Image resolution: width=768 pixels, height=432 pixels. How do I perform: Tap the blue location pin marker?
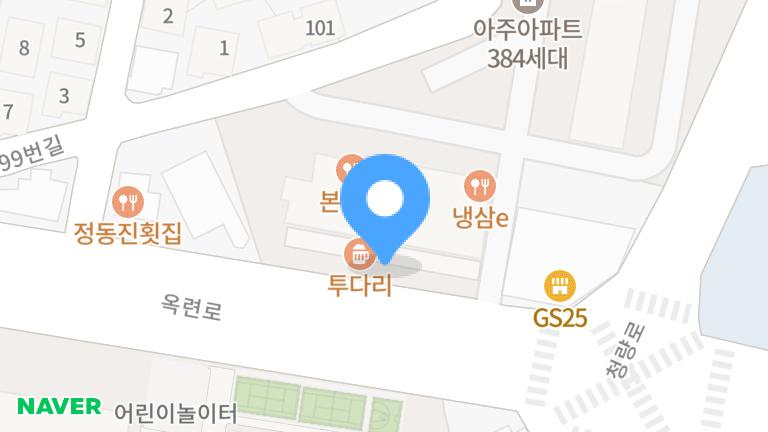point(385,201)
